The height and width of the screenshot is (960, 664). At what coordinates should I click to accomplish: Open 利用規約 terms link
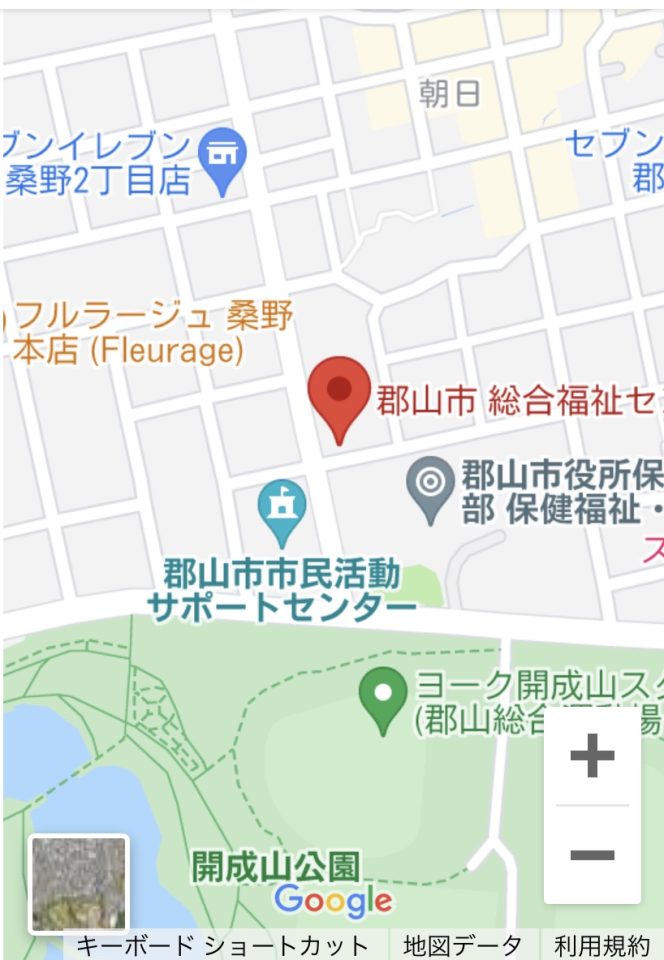pyautogui.click(x=602, y=945)
